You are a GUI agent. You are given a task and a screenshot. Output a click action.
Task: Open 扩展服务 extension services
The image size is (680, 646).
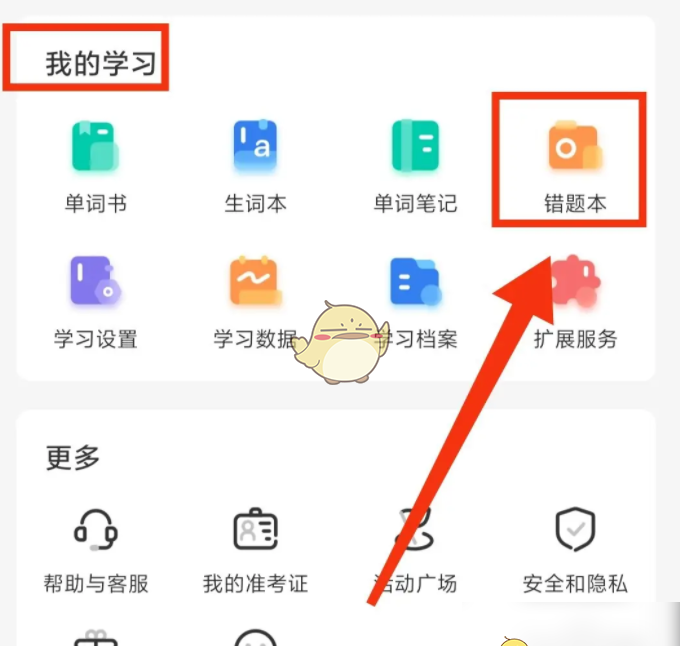point(574,302)
